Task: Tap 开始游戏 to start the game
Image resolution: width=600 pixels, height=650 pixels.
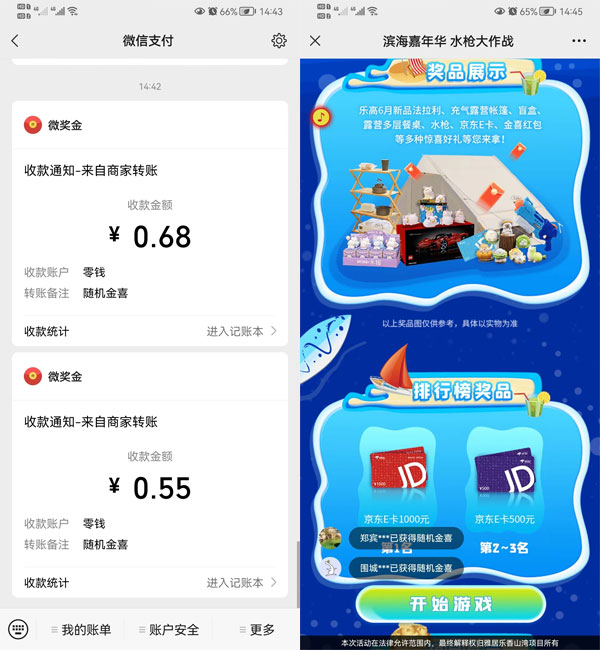Action: pyautogui.click(x=451, y=605)
